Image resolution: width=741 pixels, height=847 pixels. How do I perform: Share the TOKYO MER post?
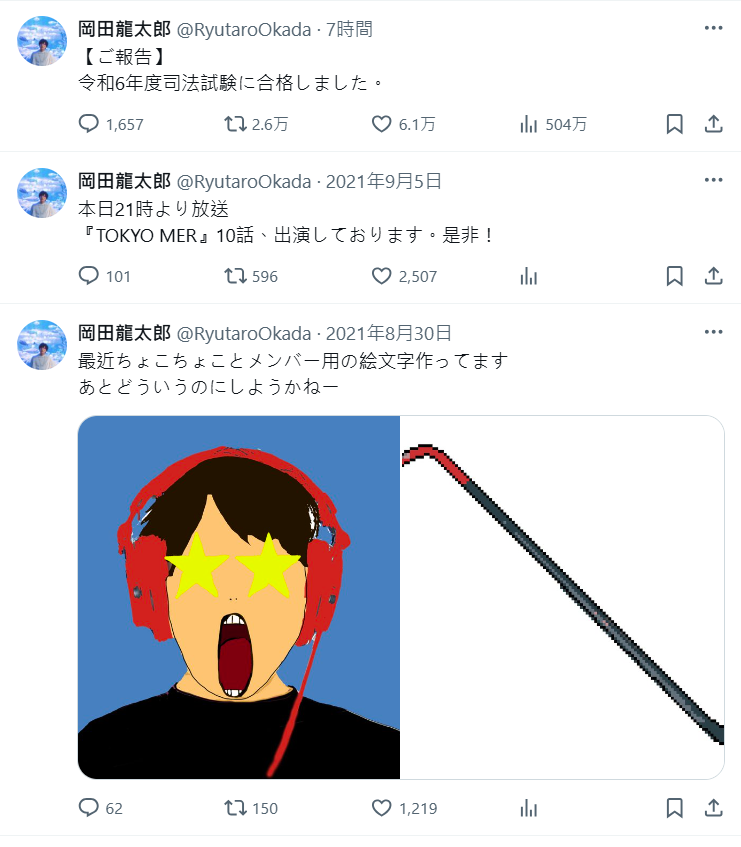(714, 276)
